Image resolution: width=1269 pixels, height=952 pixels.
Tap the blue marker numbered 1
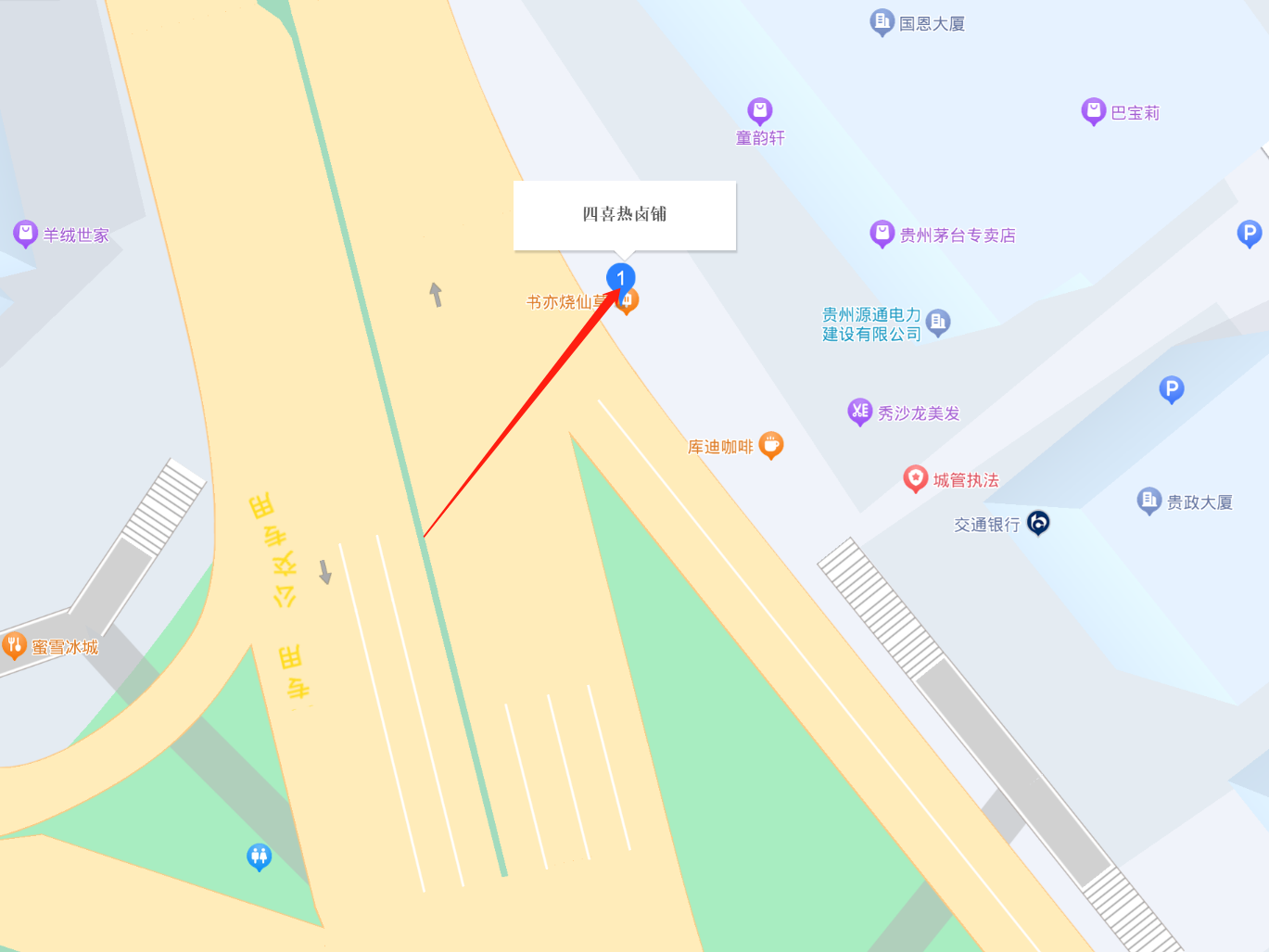coord(620,277)
